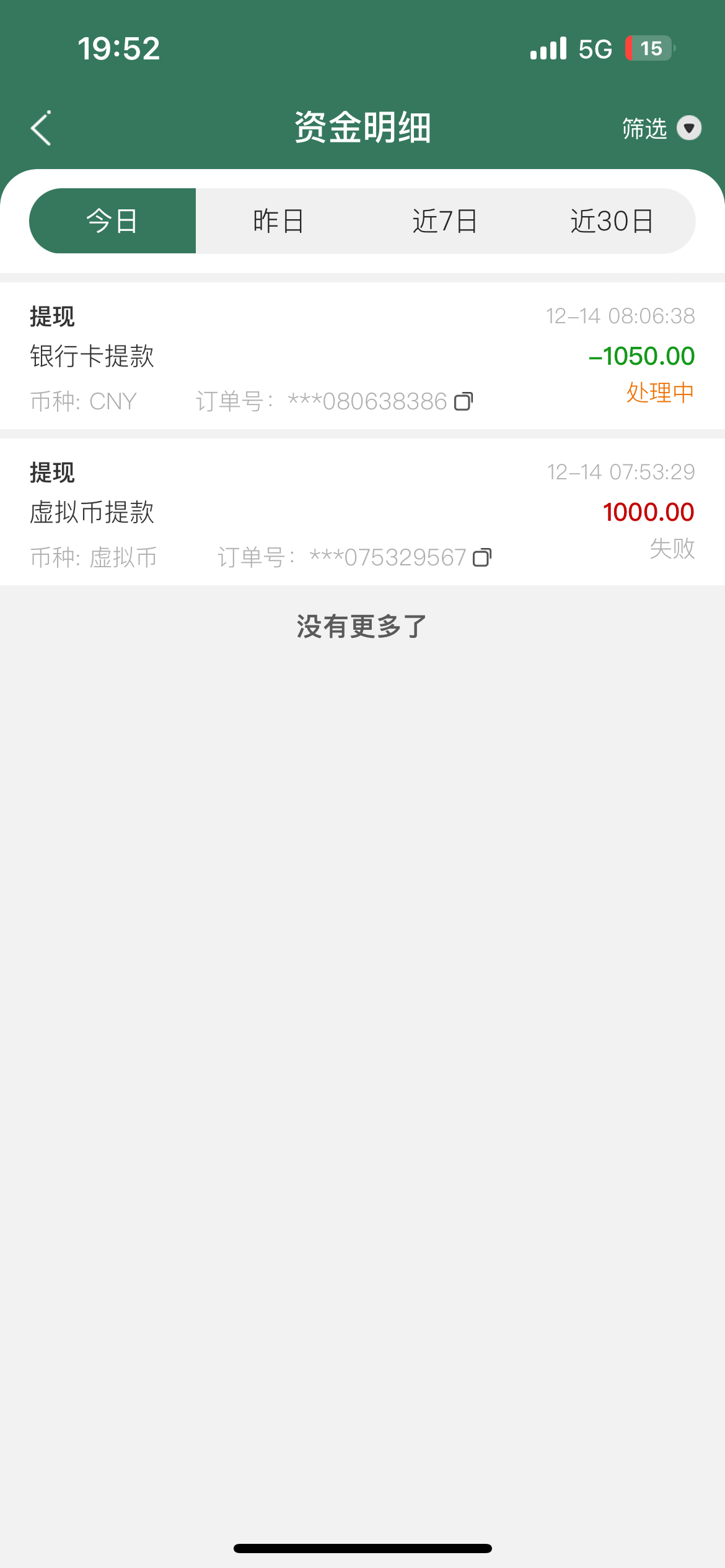This screenshot has width=725, height=1568.
Task: Select the 今日 tab
Action: 113,221
